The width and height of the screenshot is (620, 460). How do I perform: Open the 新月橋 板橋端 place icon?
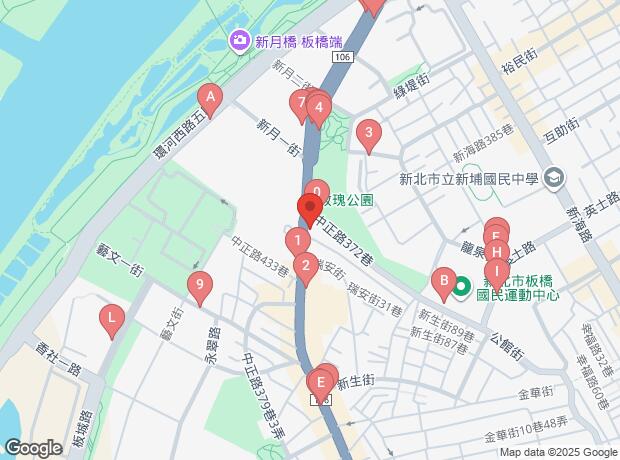pyautogui.click(x=239, y=42)
